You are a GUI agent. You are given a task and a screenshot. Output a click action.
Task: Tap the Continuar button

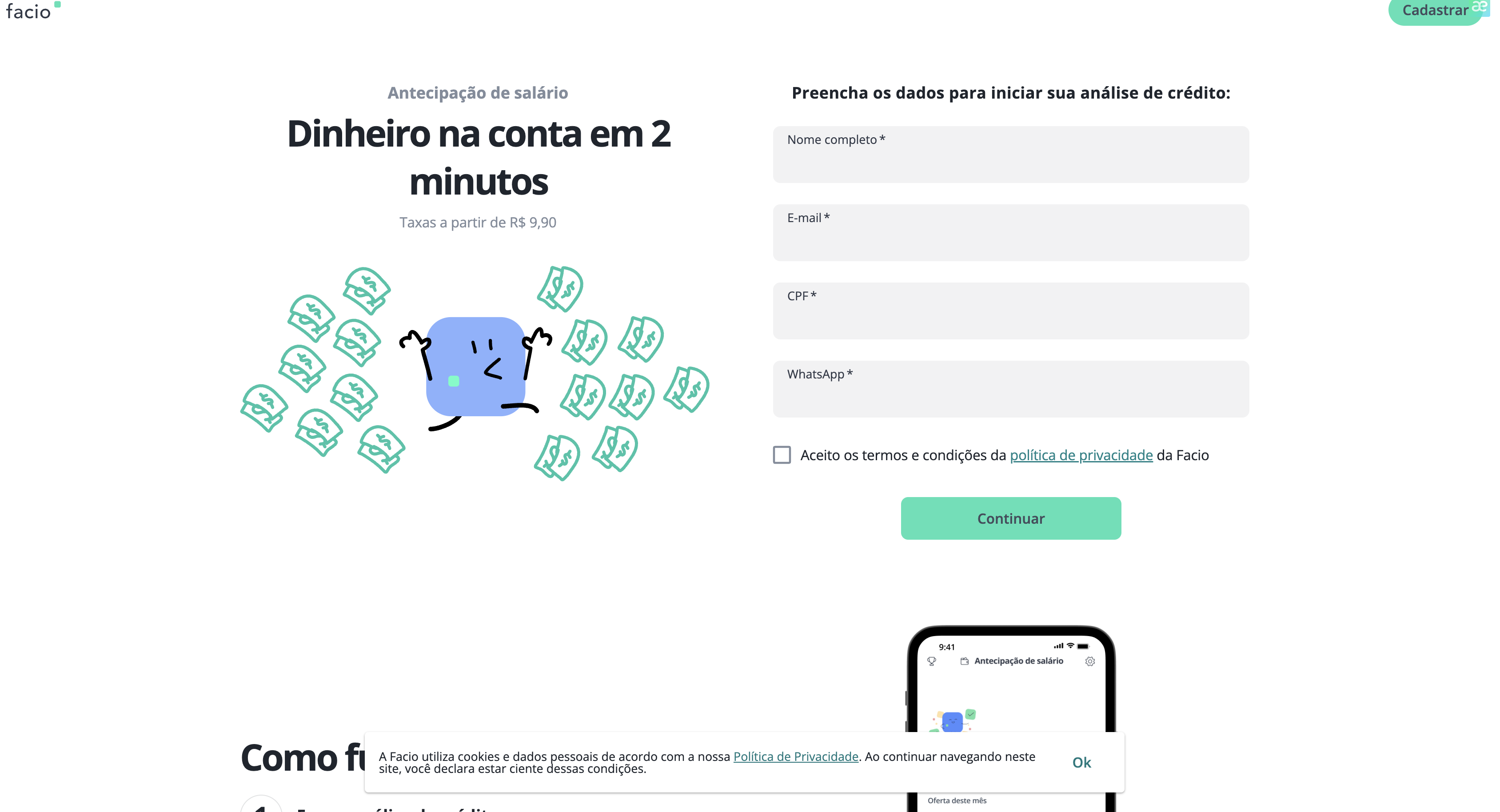(x=1010, y=518)
